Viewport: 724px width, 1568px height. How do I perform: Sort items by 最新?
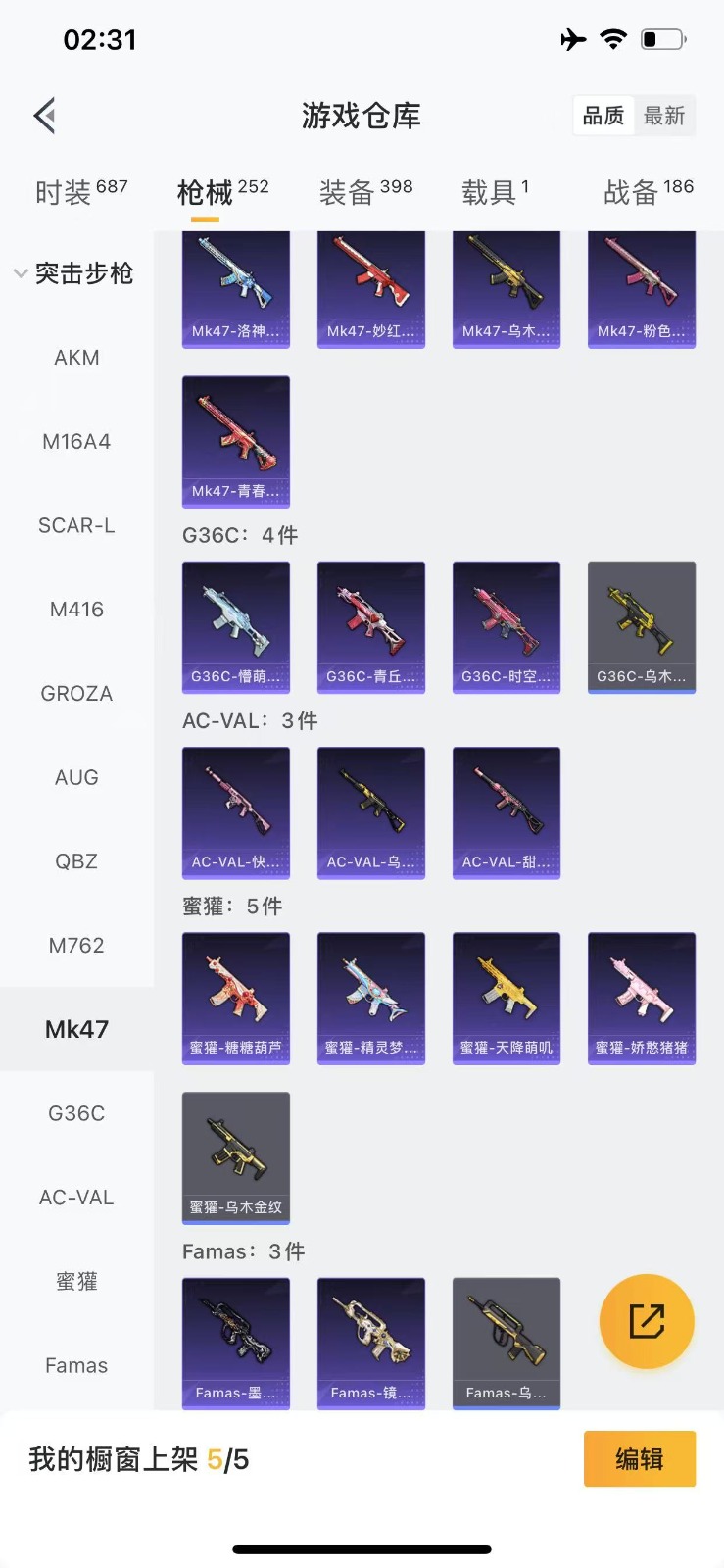point(663,116)
